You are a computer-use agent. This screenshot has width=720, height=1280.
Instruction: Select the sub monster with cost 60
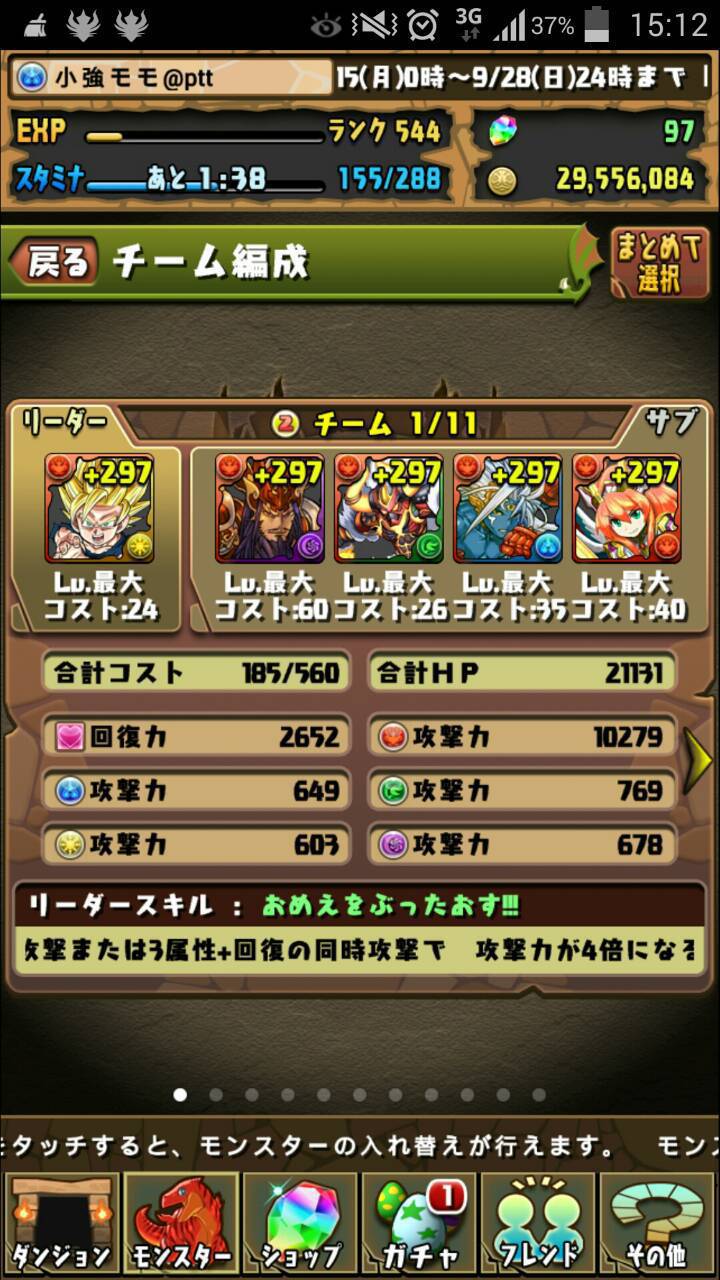pos(270,508)
